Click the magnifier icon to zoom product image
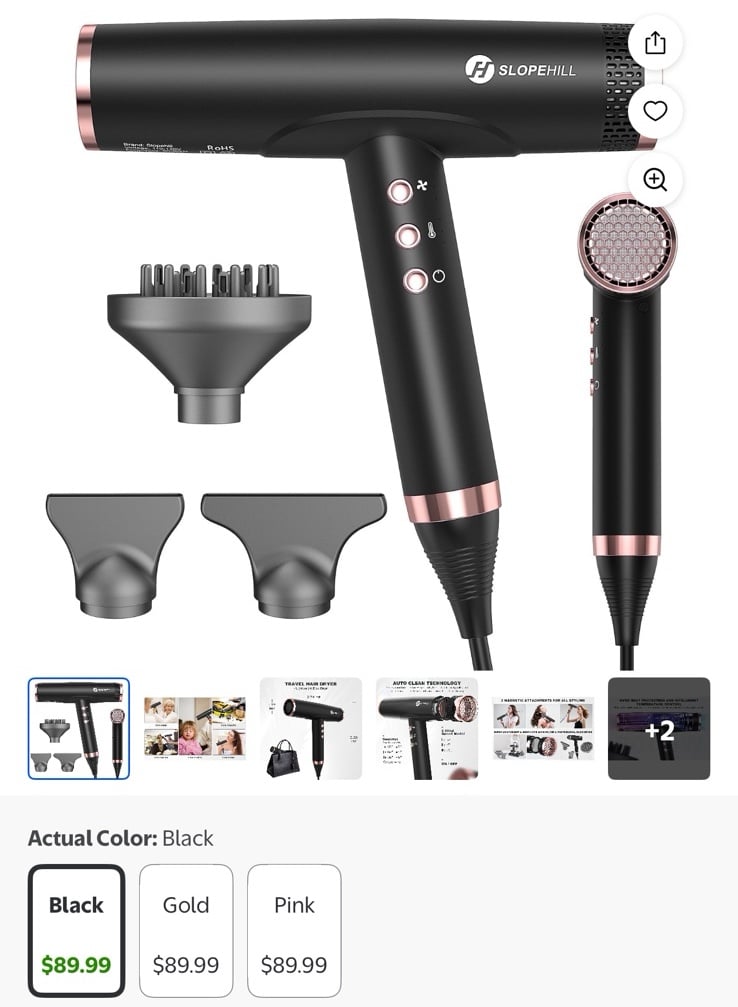738x1007 pixels. (x=655, y=179)
